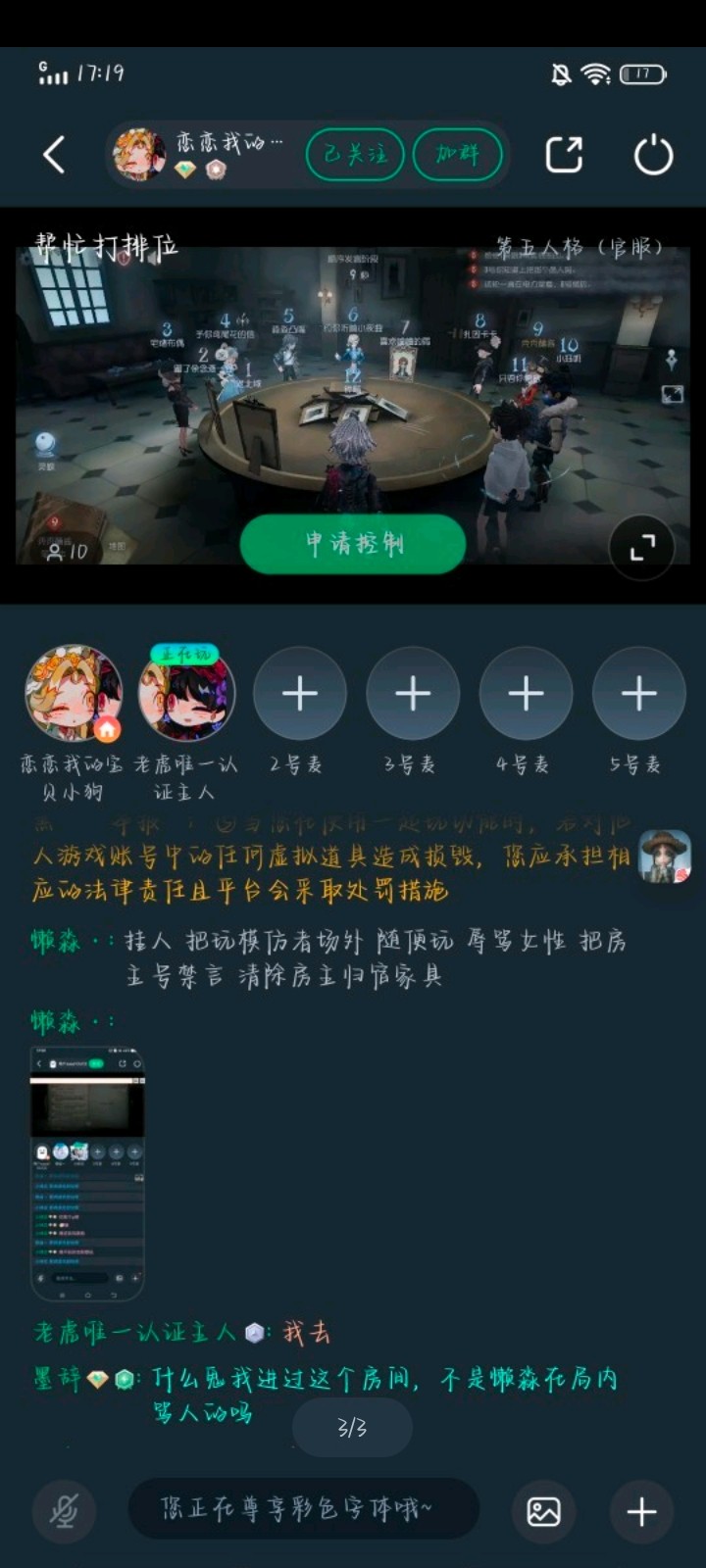
Task: Toggle the muted microphone icon
Action: 64,1510
